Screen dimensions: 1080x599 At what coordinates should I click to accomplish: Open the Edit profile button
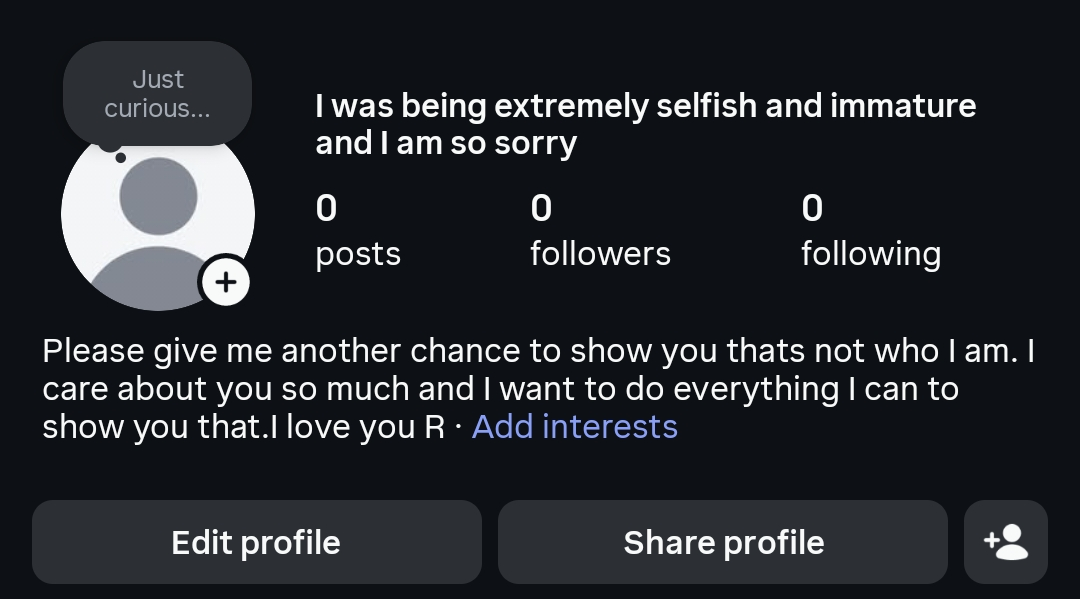pos(256,542)
